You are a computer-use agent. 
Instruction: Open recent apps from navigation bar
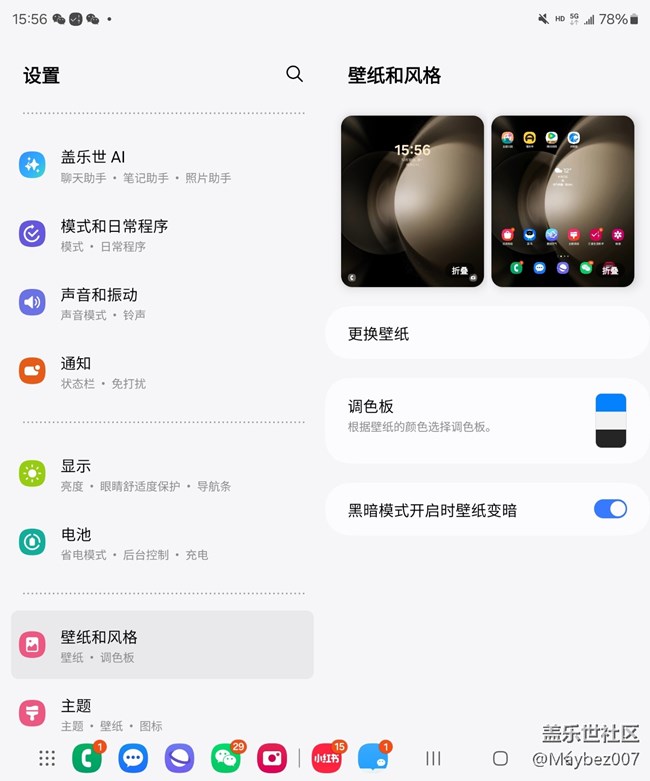pos(433,758)
